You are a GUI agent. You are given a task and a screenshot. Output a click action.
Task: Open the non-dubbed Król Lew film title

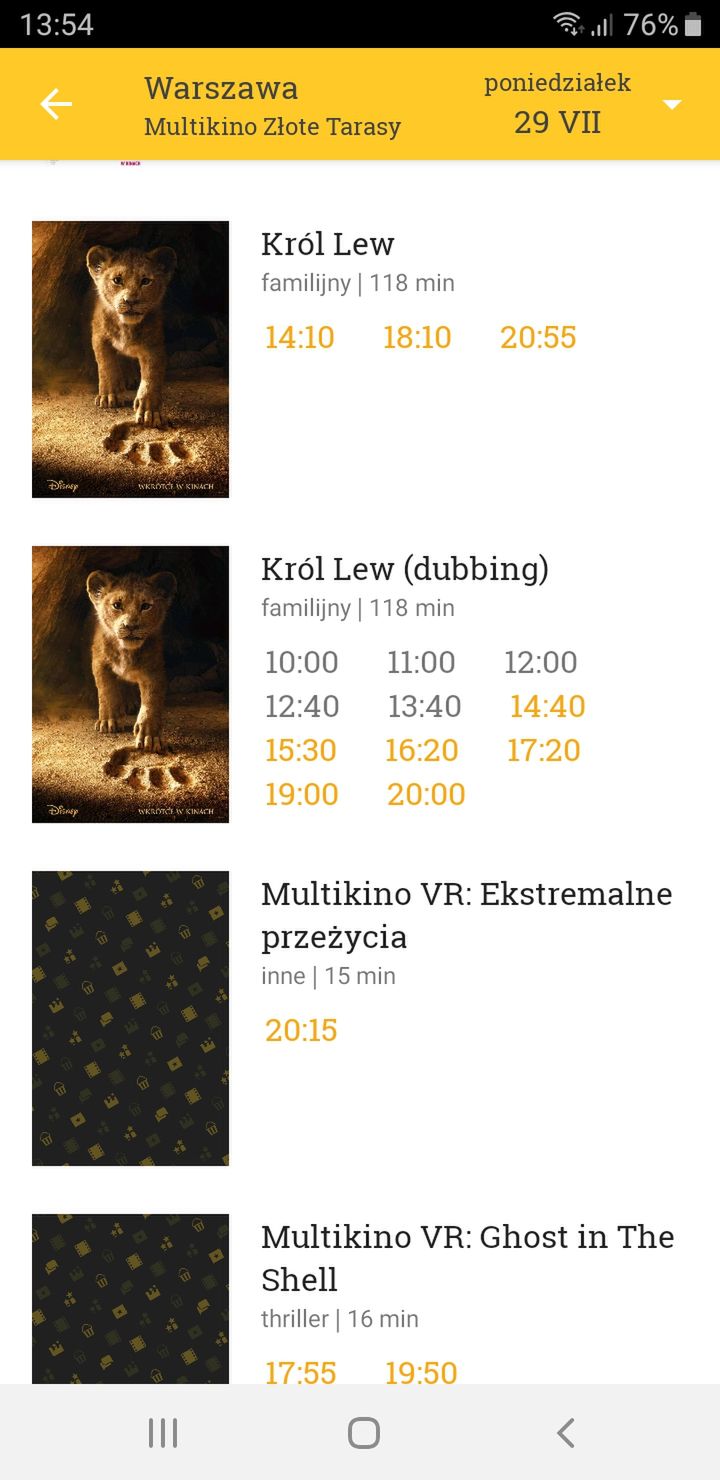pyautogui.click(x=328, y=244)
